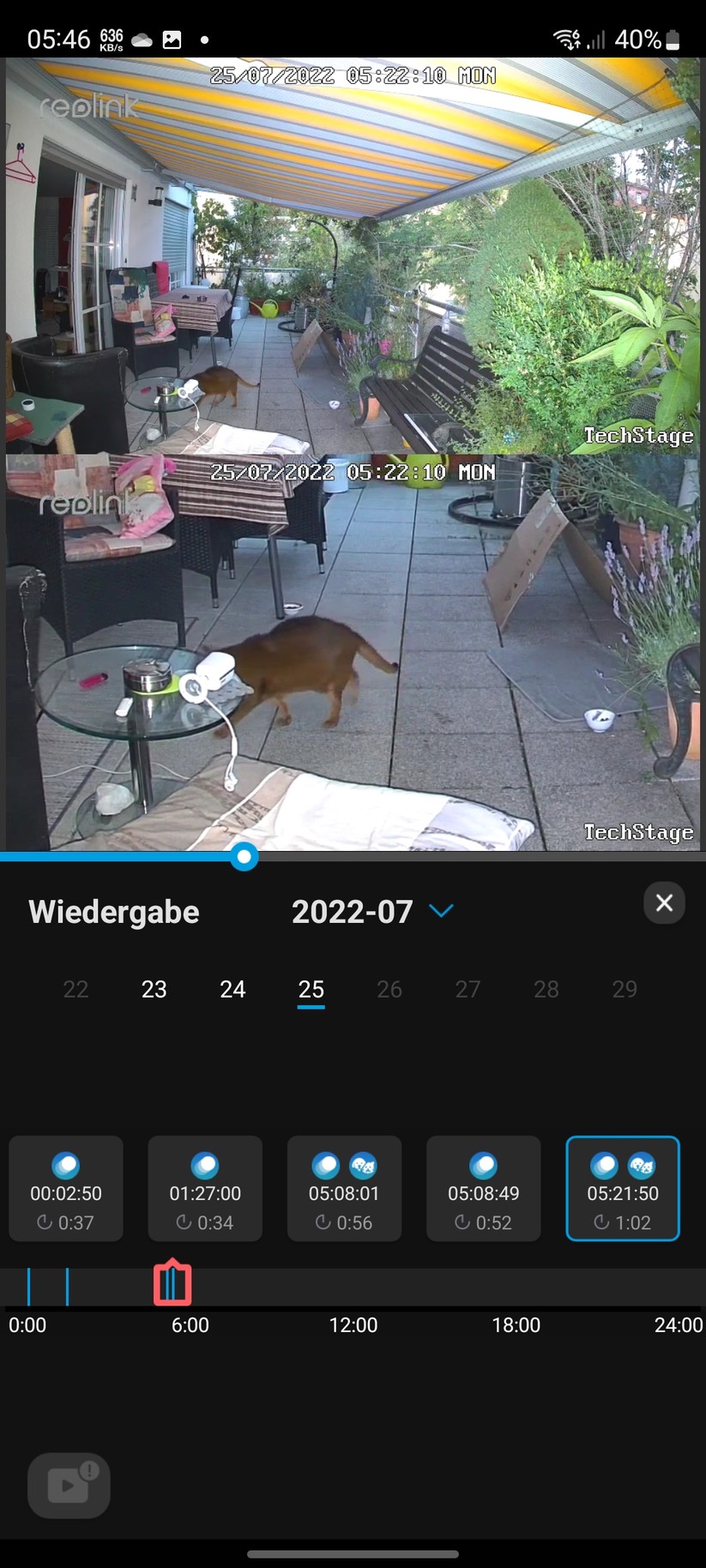Select day 24 in the calendar

click(x=232, y=989)
